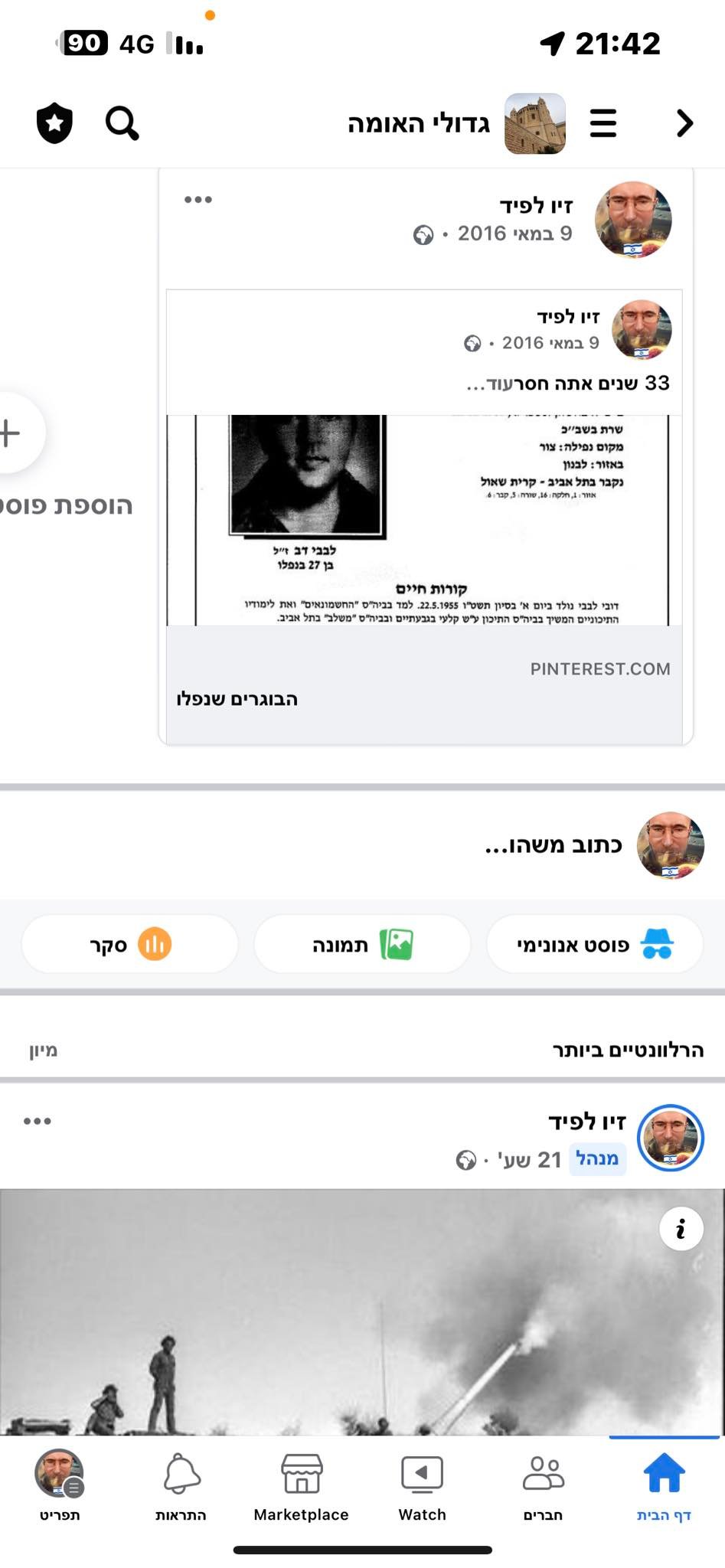Viewport: 725px width, 1568px height.
Task: Open the מיון sort options
Action: coord(43,1050)
